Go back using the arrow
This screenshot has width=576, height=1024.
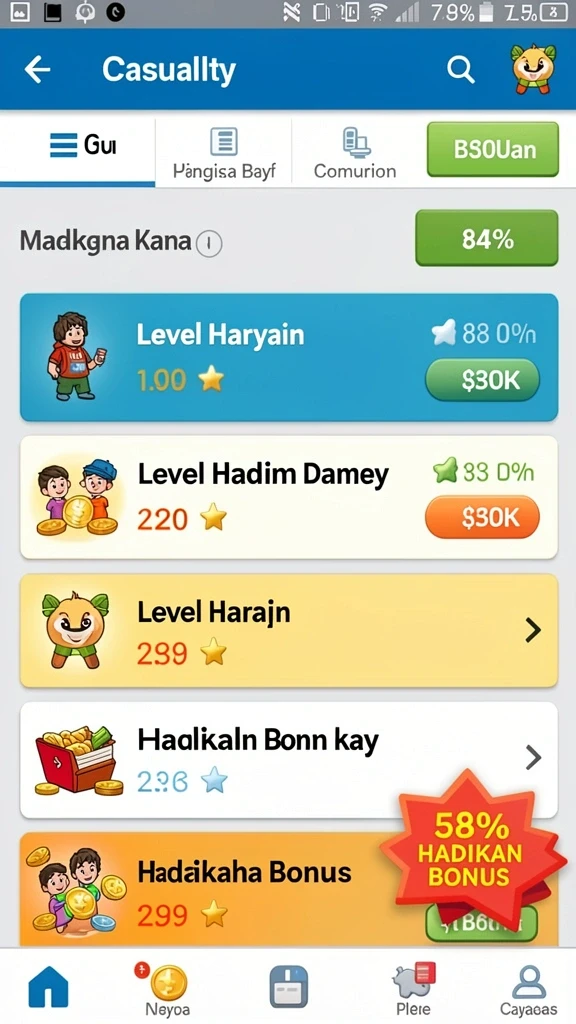pos(37,69)
